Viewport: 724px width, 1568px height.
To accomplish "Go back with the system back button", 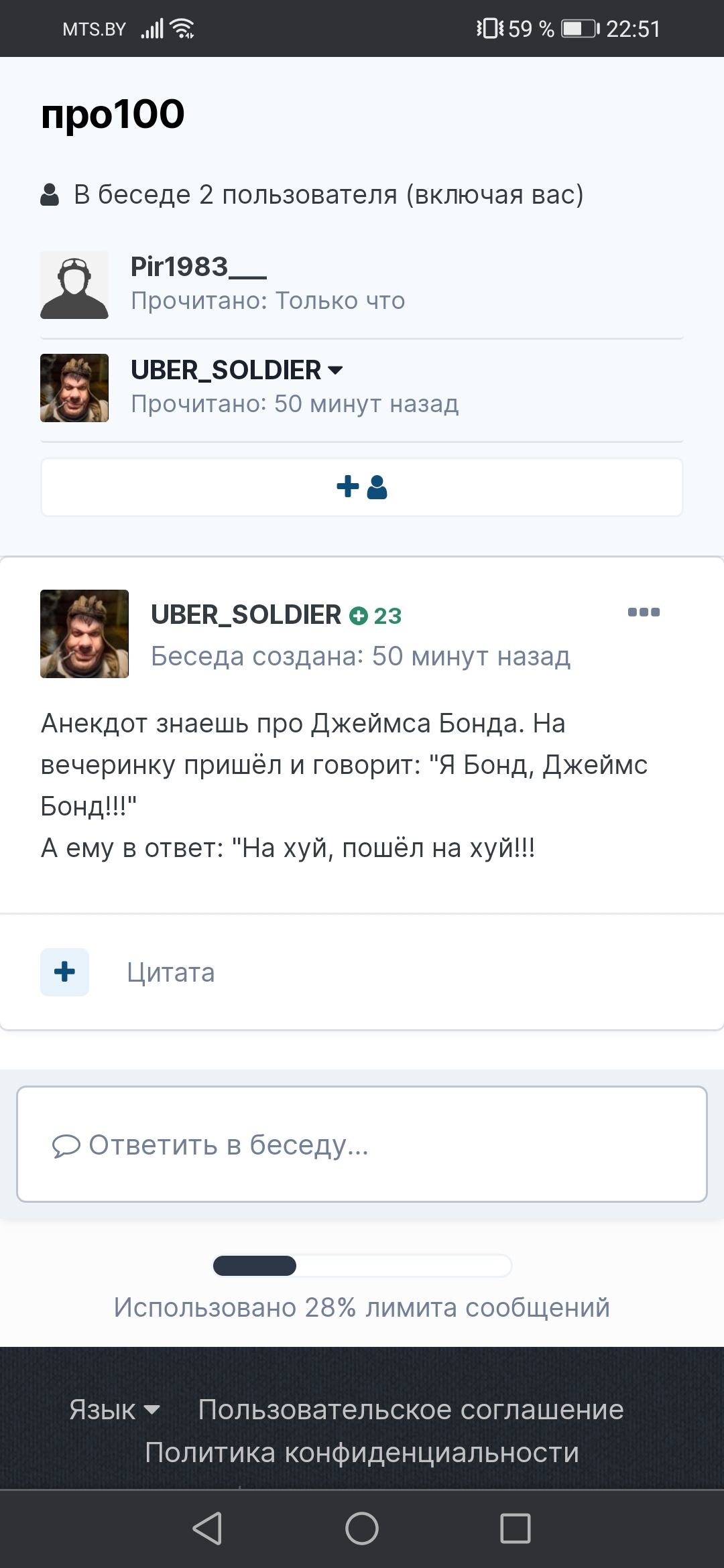I will tap(207, 1528).
